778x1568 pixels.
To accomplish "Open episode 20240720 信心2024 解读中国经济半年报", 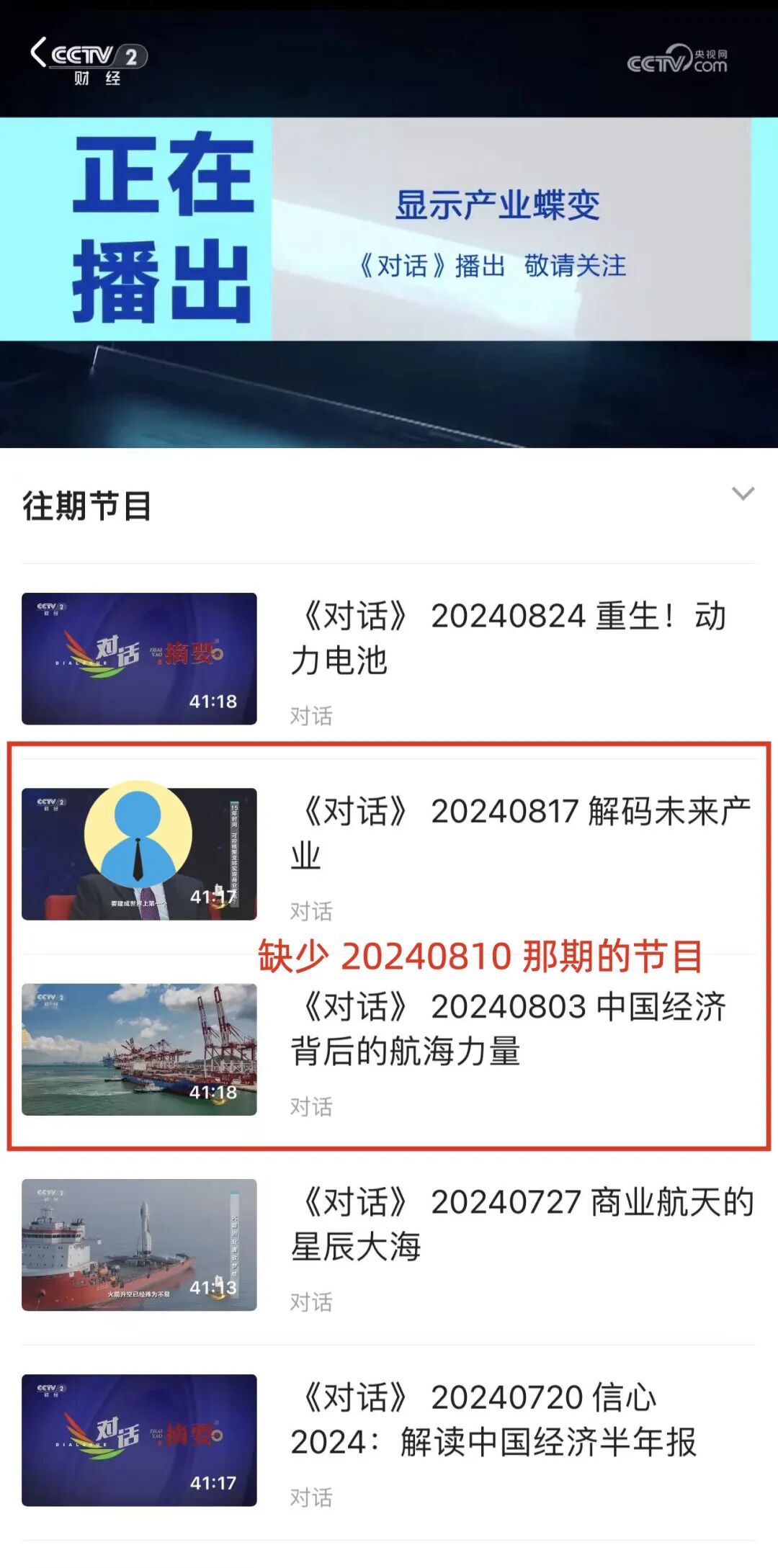I will [x=389, y=1441].
